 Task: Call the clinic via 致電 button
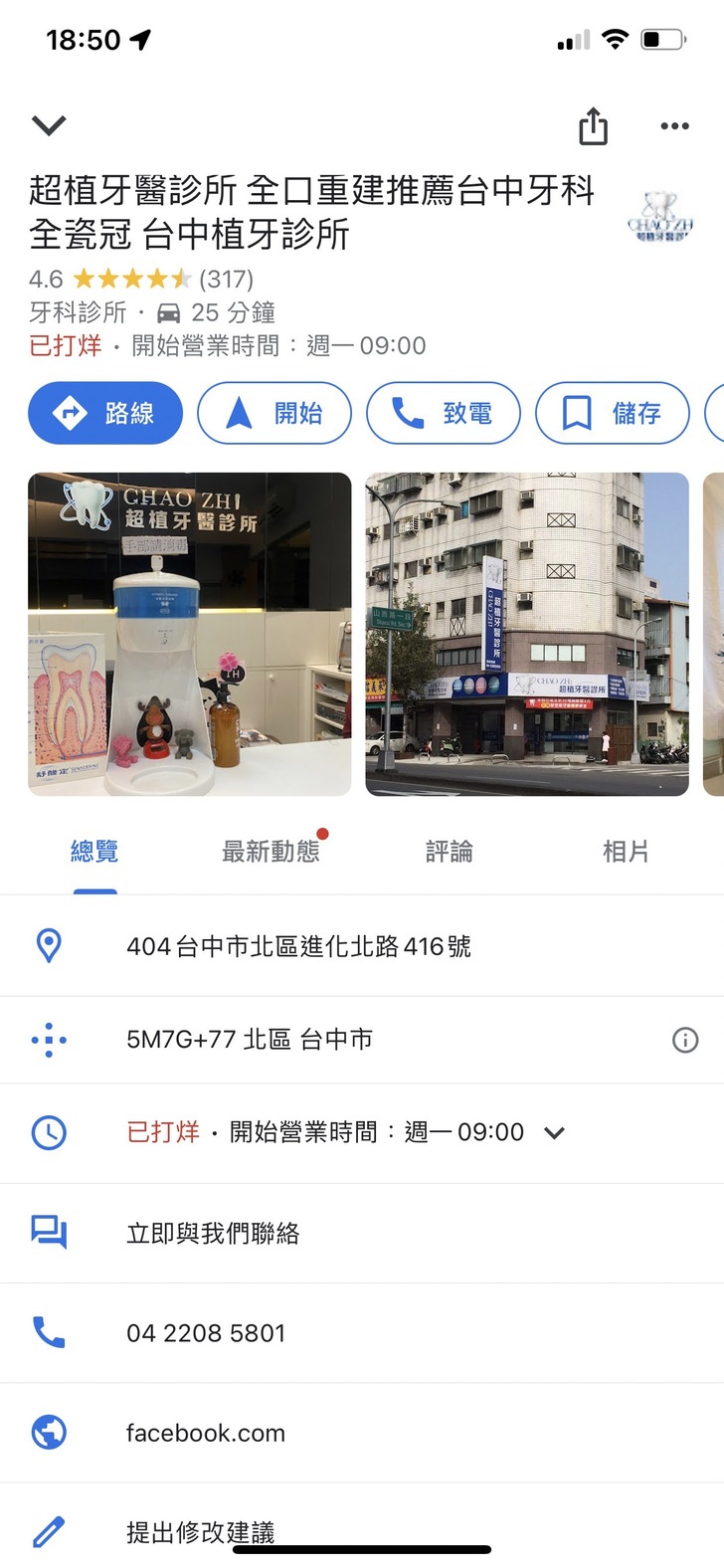tap(444, 413)
